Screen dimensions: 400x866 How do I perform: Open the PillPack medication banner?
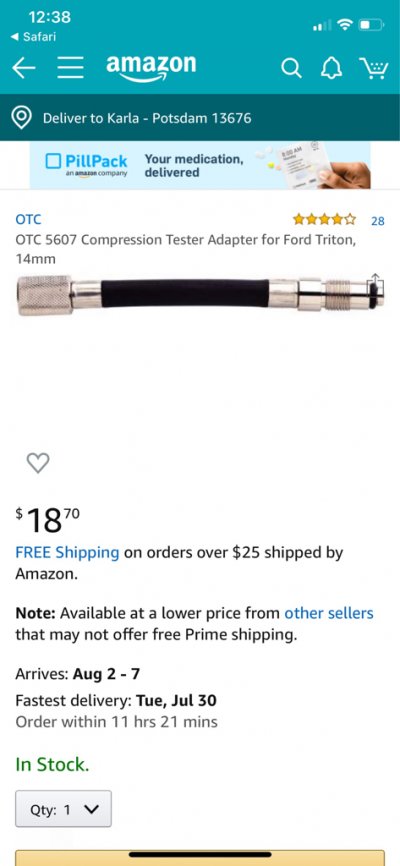click(200, 165)
